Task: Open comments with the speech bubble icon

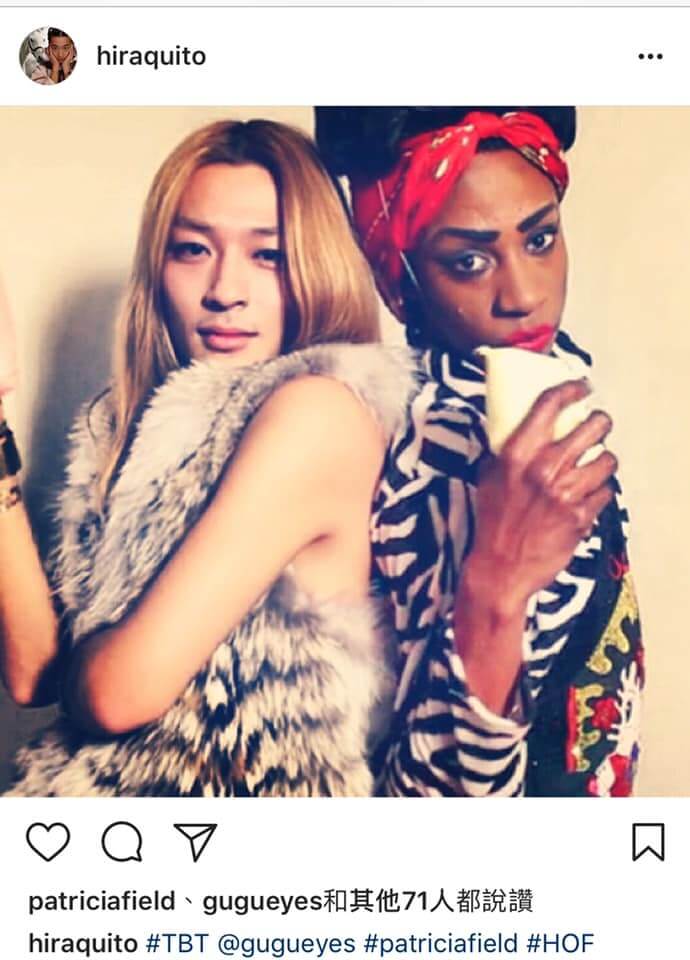Action: pyautogui.click(x=122, y=842)
